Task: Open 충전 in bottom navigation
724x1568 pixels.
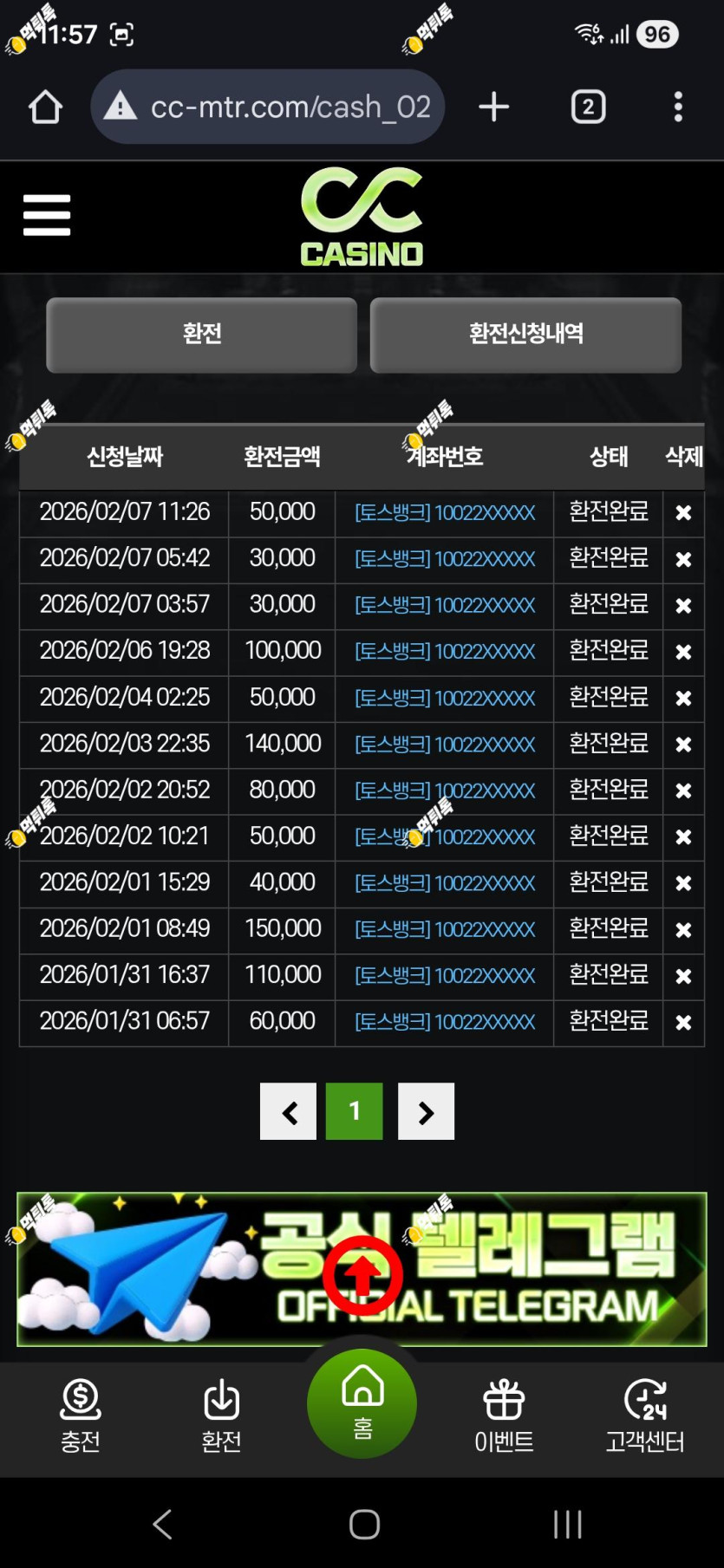Action: pyautogui.click(x=81, y=1416)
